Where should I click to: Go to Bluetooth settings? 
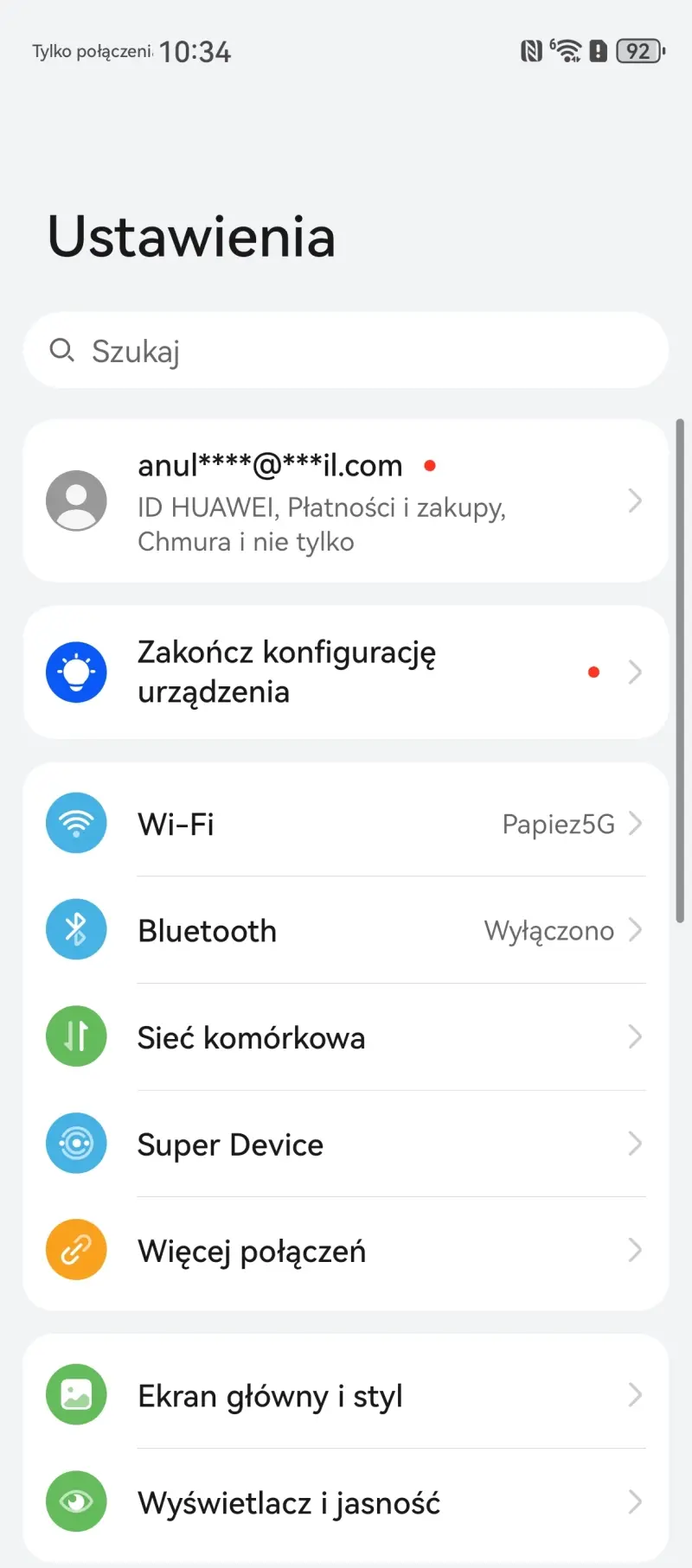[x=346, y=931]
